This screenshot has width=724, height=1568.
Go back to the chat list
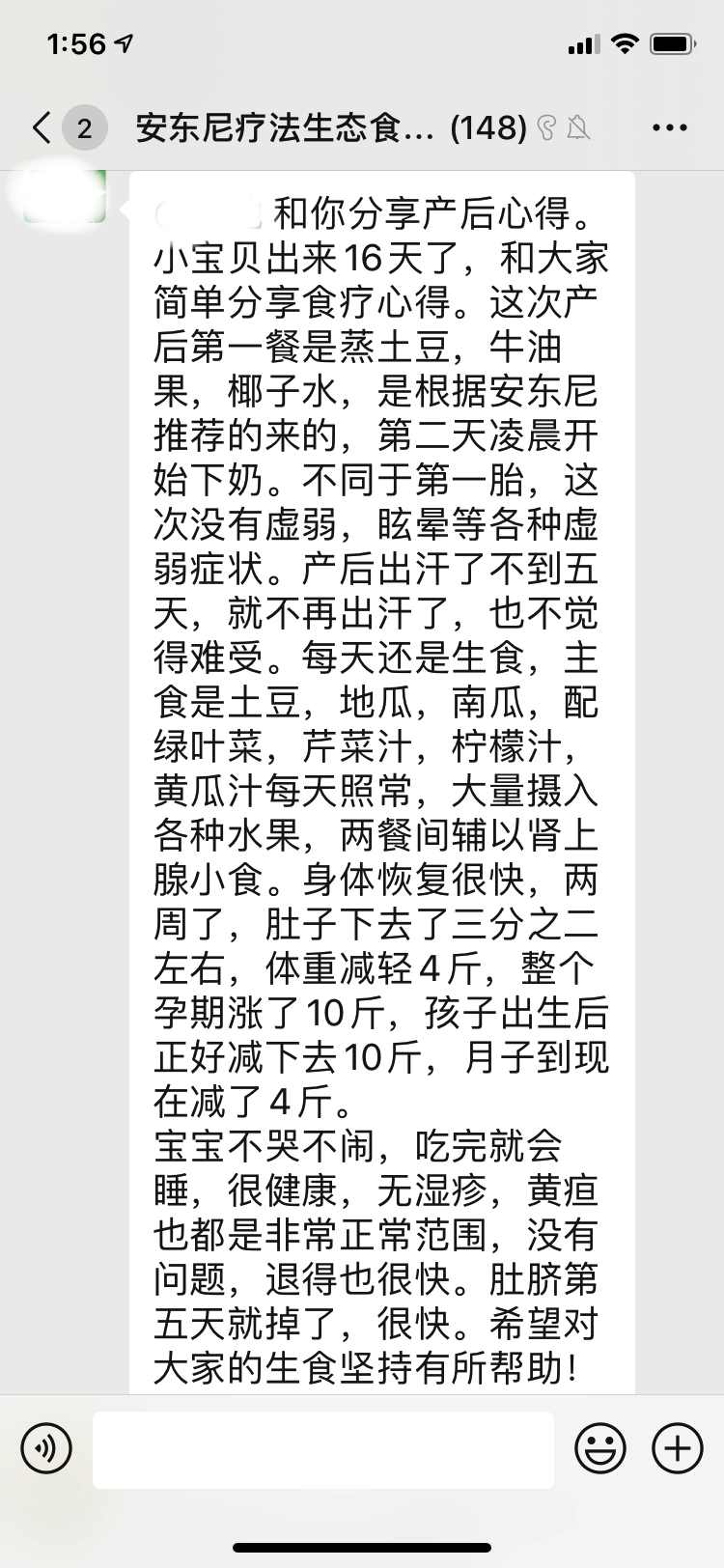point(42,127)
